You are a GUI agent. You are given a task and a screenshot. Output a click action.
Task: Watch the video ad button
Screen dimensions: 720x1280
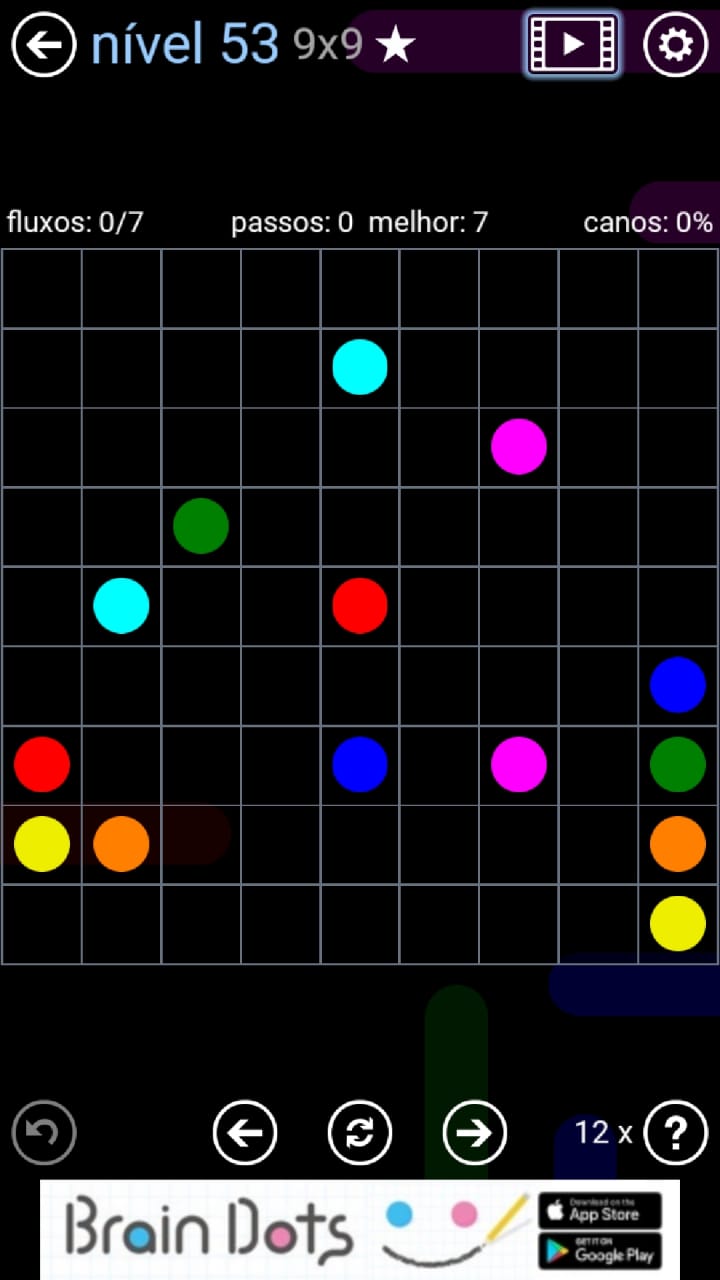click(x=573, y=44)
